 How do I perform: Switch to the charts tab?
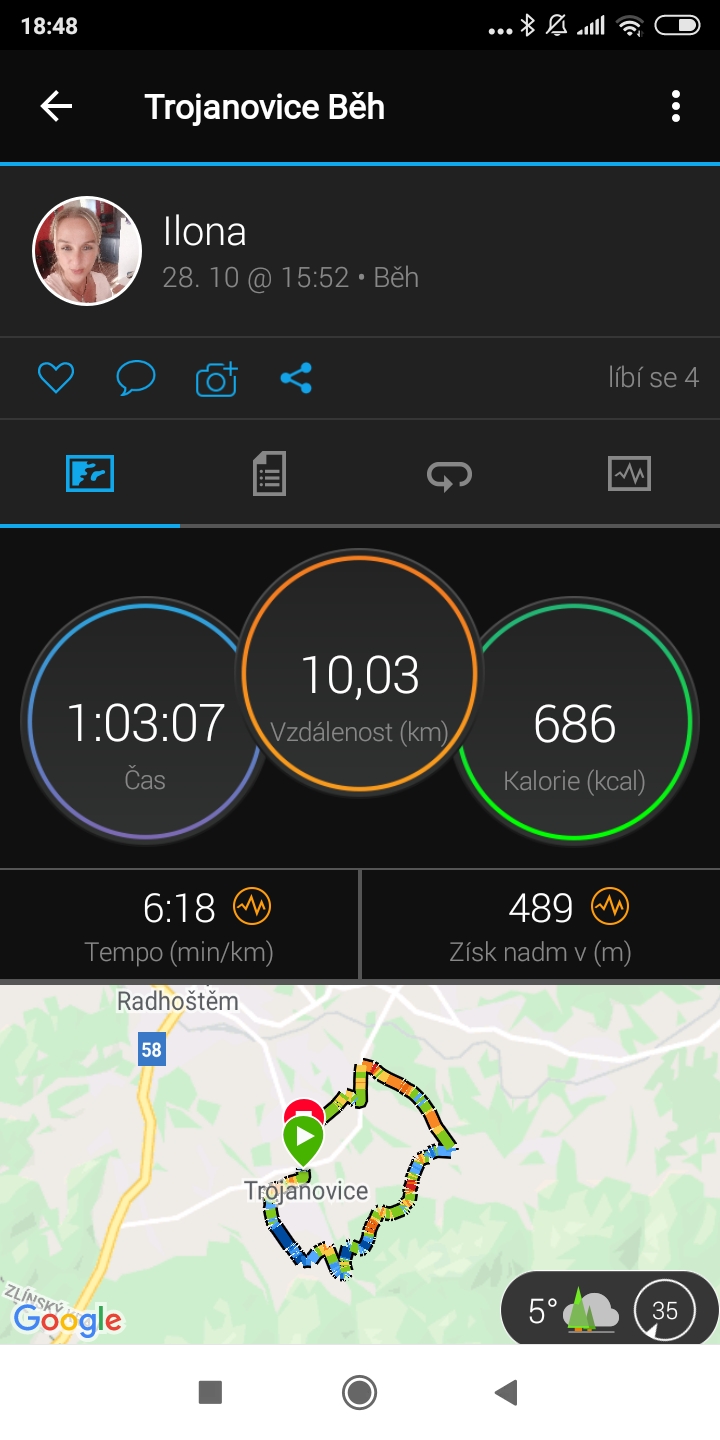pyautogui.click(x=629, y=473)
